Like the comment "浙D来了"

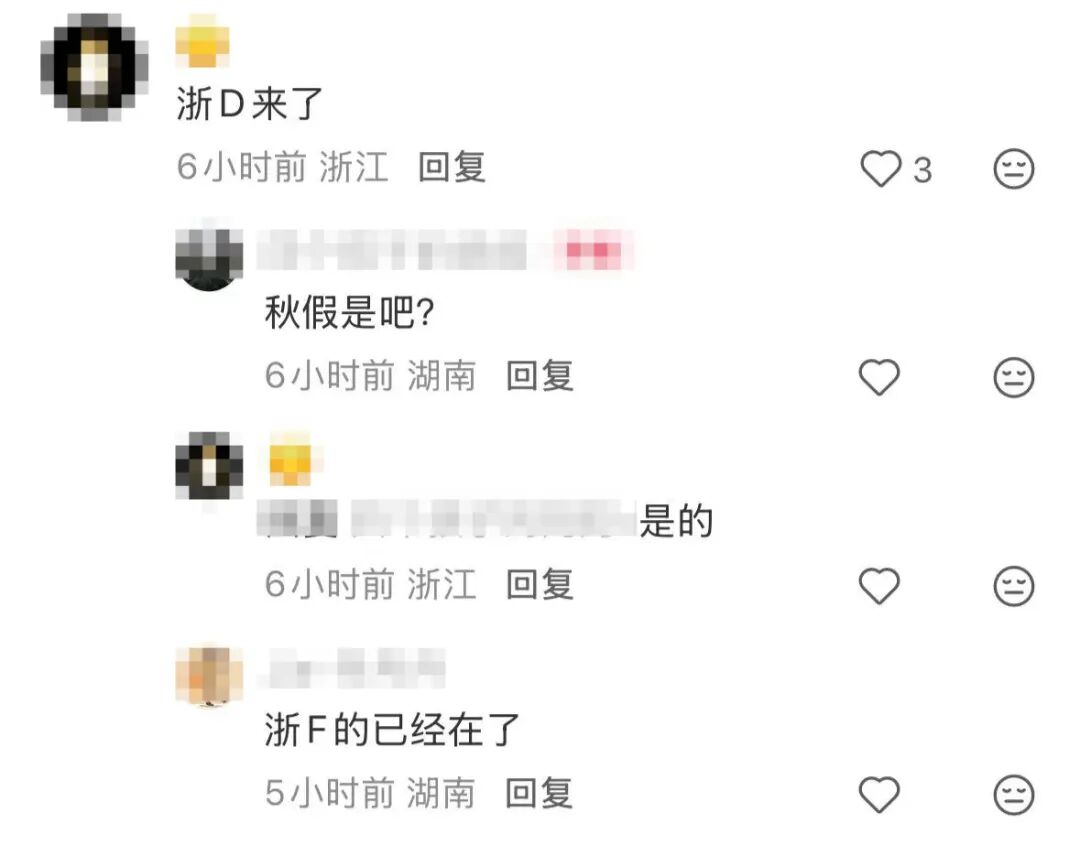(x=881, y=169)
